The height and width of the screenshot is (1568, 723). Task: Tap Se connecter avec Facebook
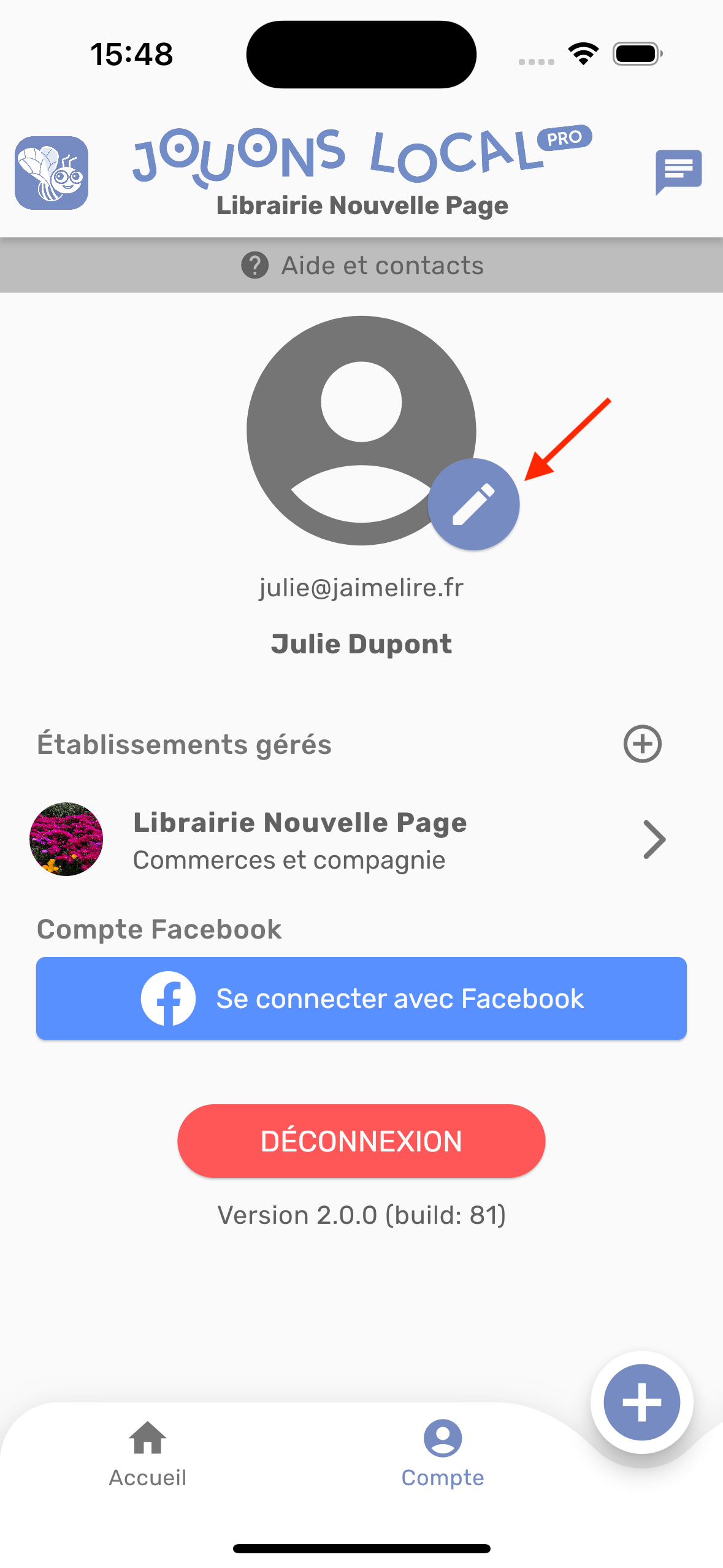point(361,998)
